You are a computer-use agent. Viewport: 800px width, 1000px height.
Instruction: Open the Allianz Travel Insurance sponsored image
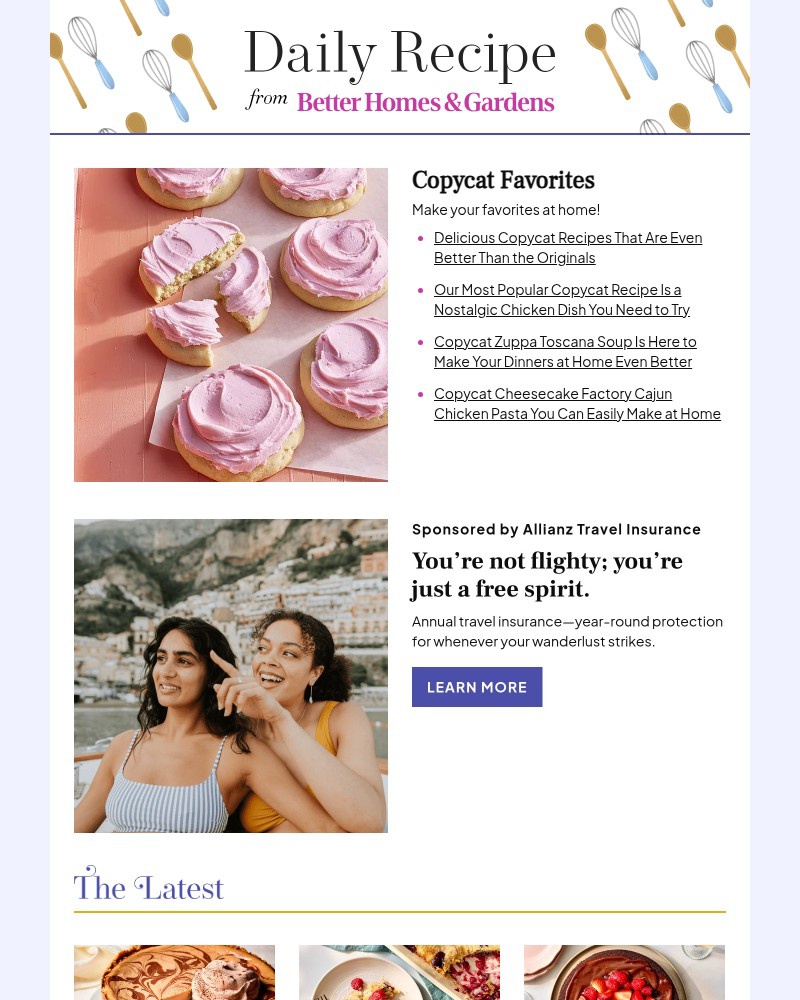[x=230, y=675]
